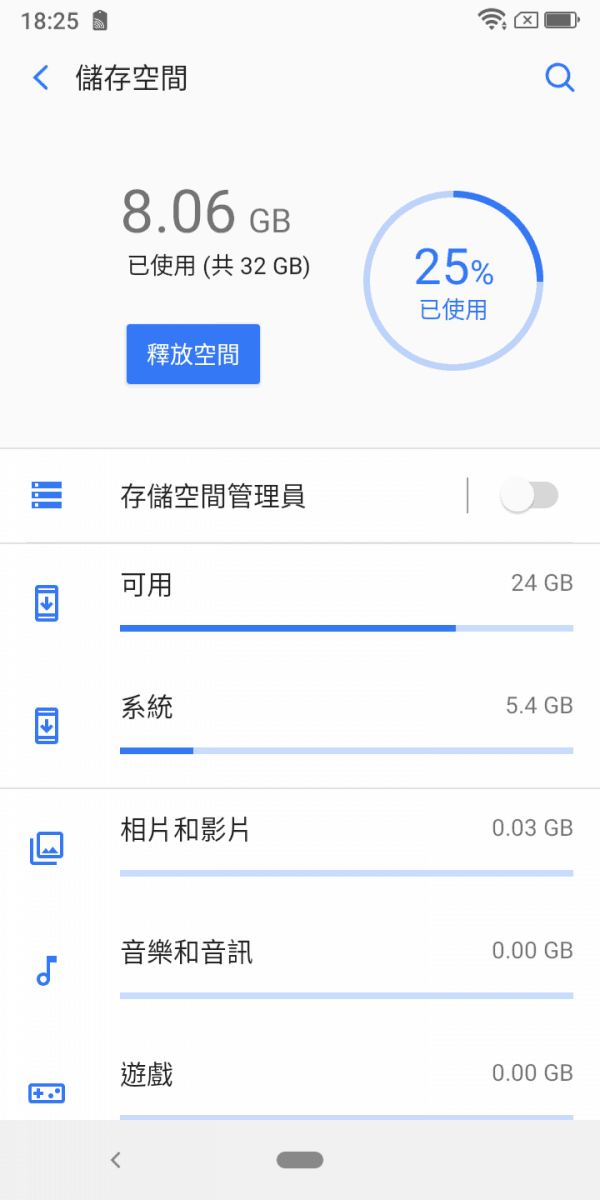Tap the system home pill
600x1200 pixels.
[x=300, y=1160]
